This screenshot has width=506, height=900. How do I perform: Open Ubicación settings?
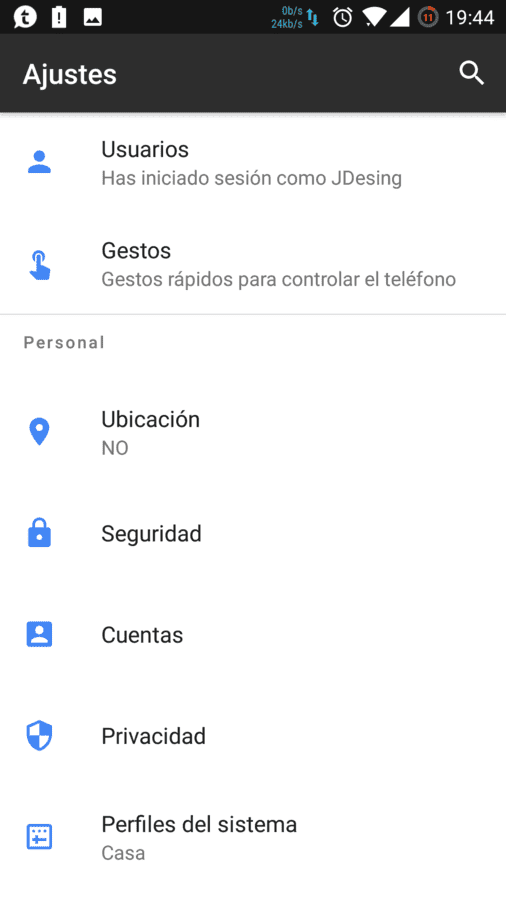point(253,433)
